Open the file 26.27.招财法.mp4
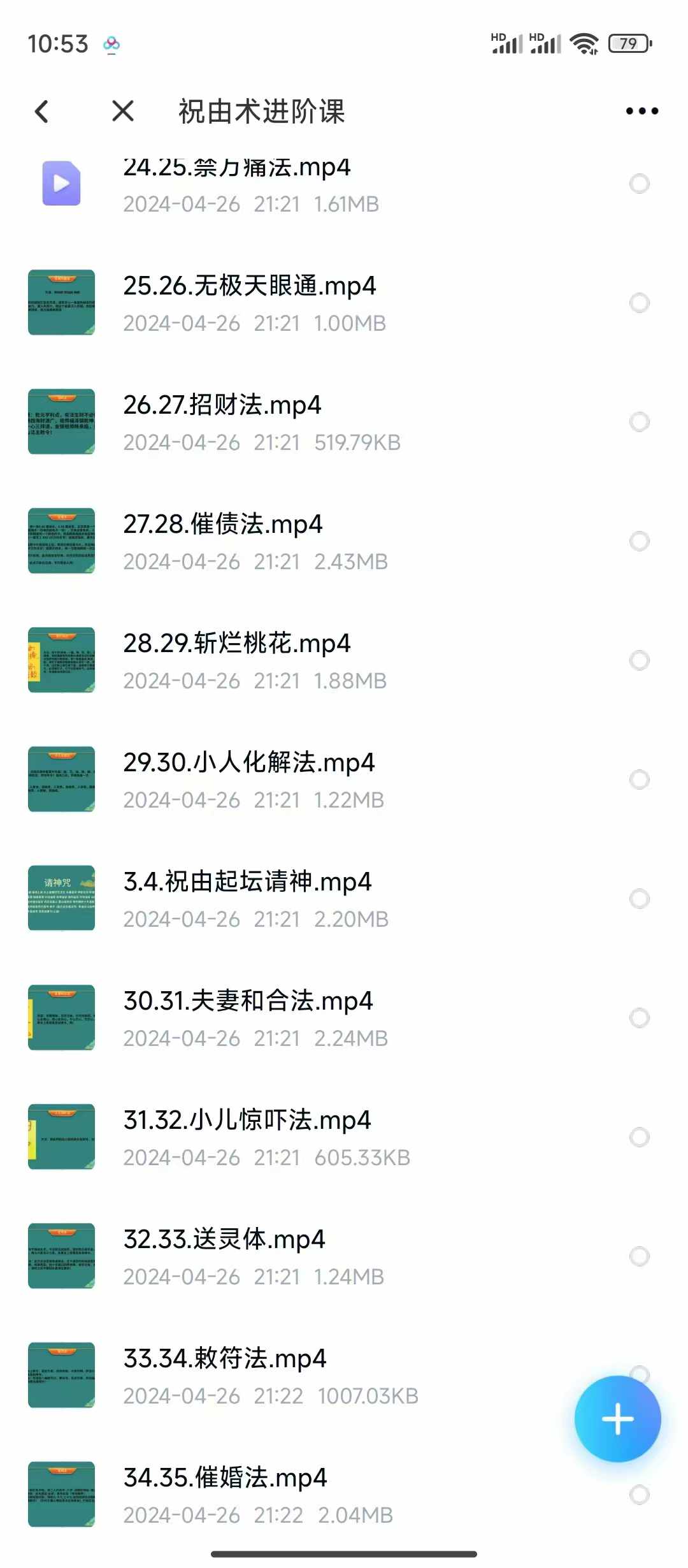 pyautogui.click(x=222, y=405)
